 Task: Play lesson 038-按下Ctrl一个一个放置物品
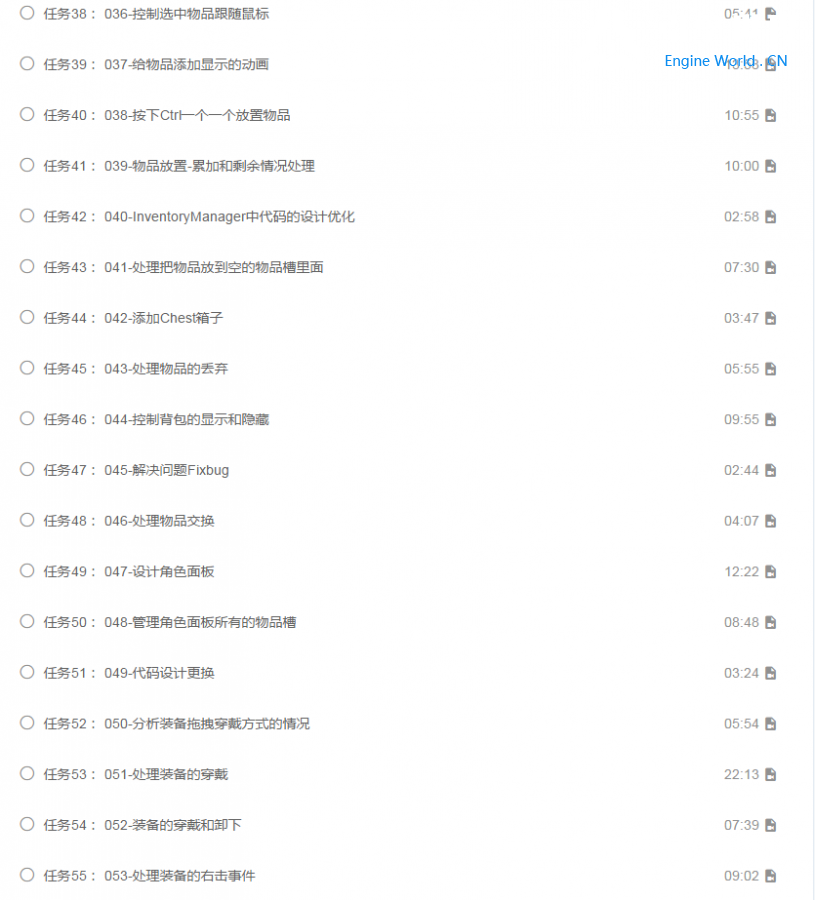pos(197,115)
